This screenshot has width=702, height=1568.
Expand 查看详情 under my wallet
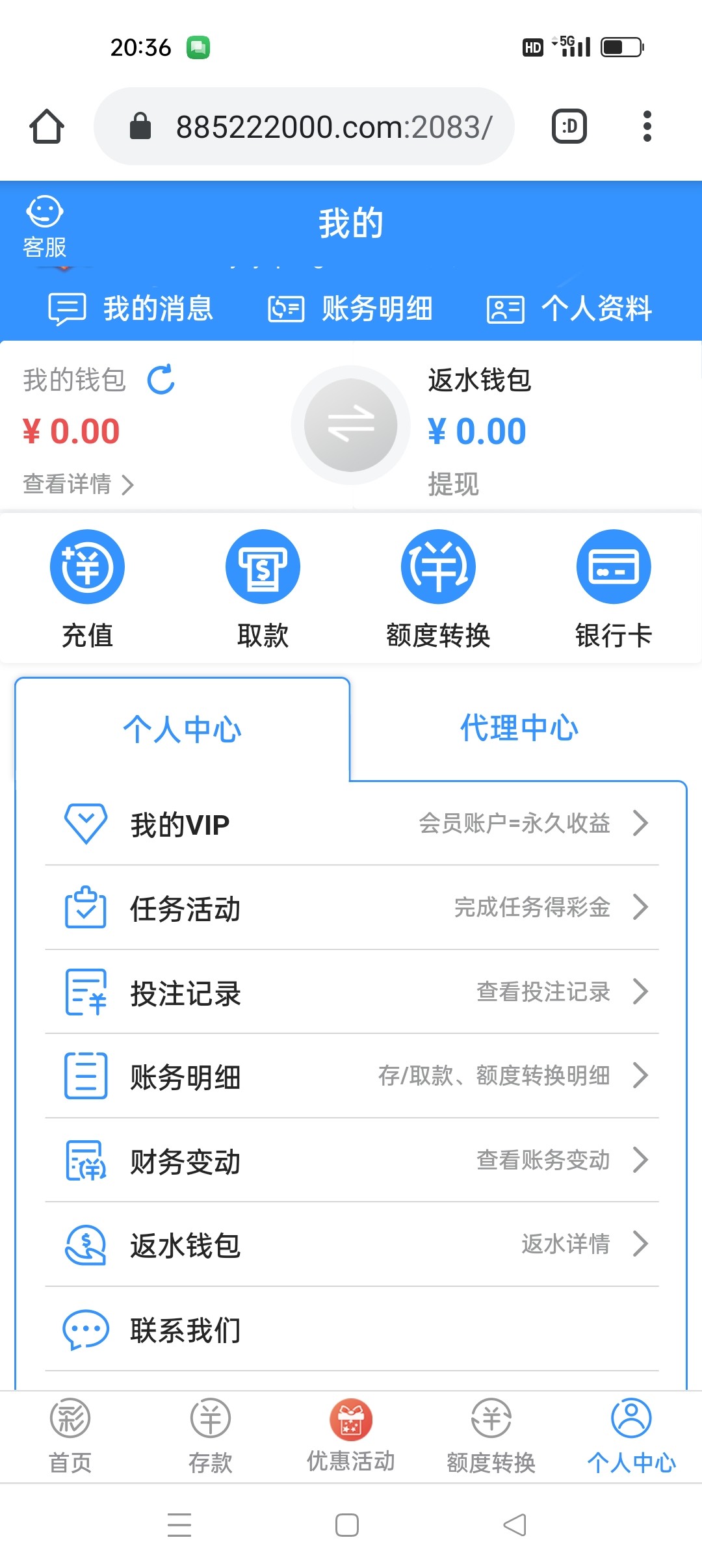tap(78, 484)
